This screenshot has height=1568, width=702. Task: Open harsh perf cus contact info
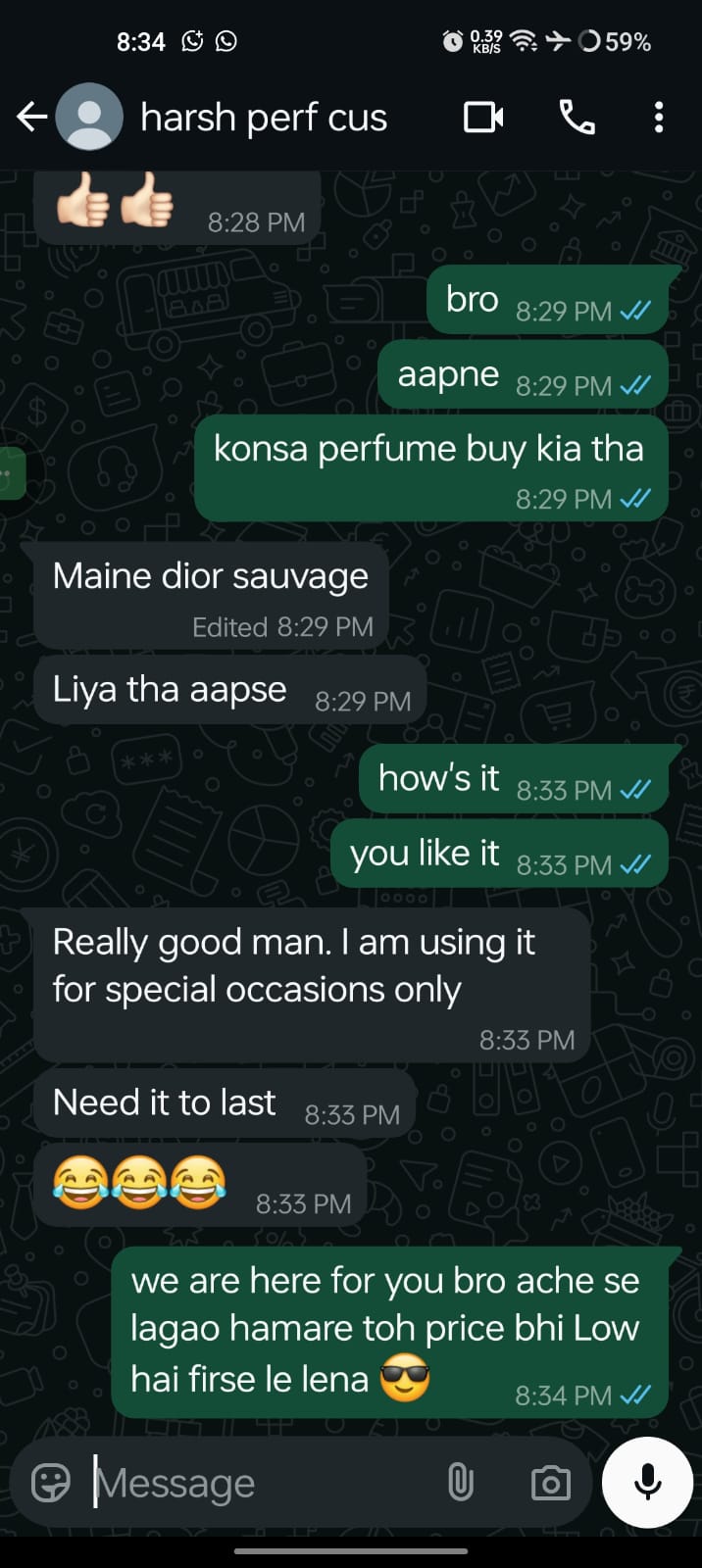click(x=263, y=118)
